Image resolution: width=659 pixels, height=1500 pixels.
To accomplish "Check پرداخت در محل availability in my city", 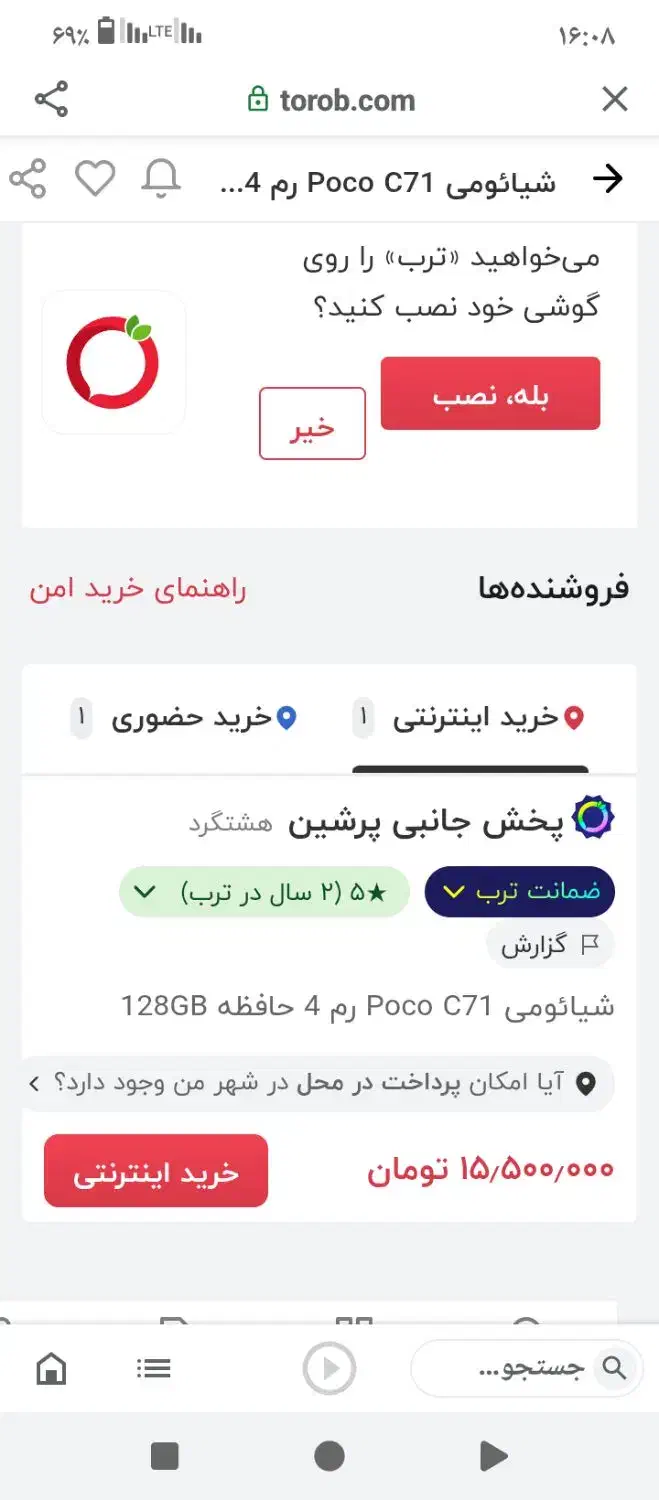I will (320, 1083).
